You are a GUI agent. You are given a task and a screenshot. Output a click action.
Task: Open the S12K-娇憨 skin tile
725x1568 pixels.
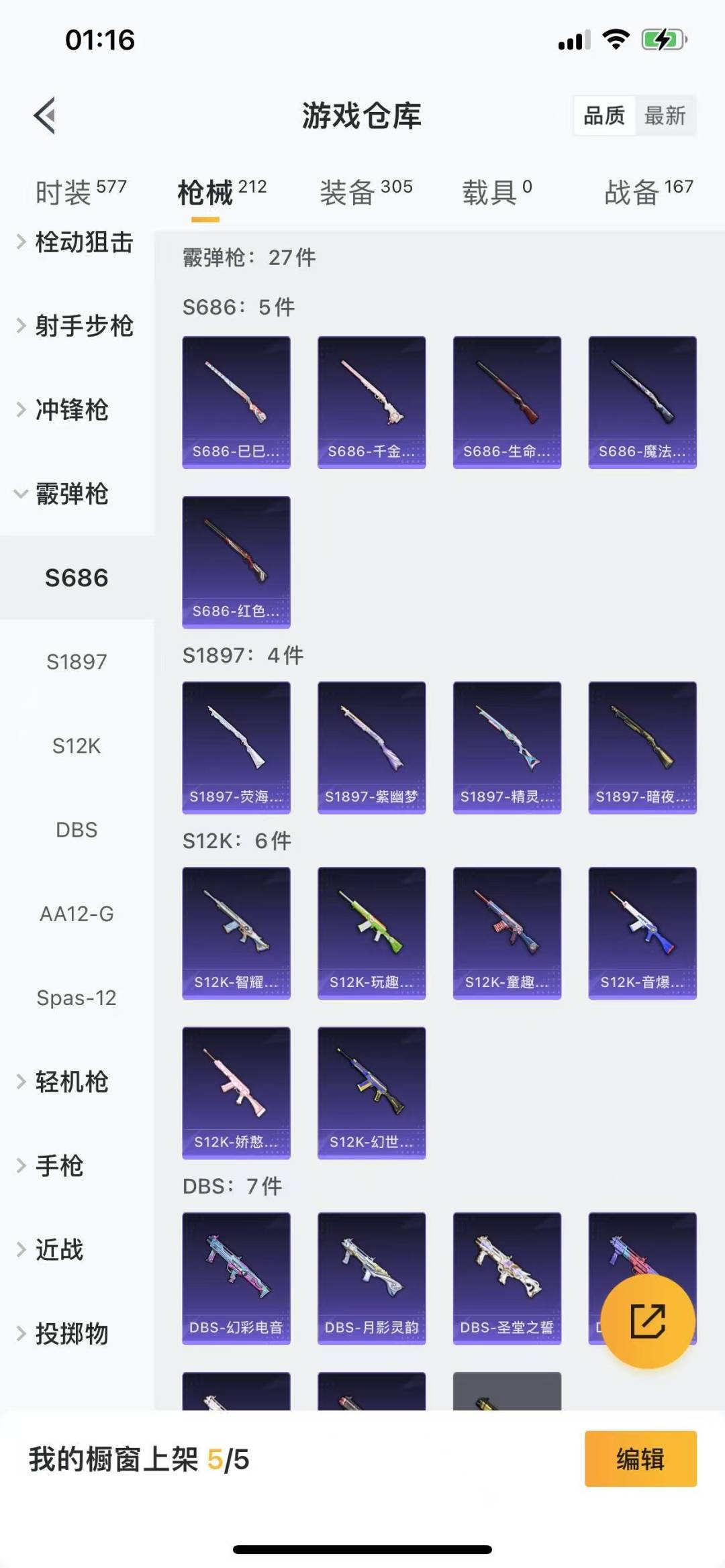click(x=236, y=1092)
